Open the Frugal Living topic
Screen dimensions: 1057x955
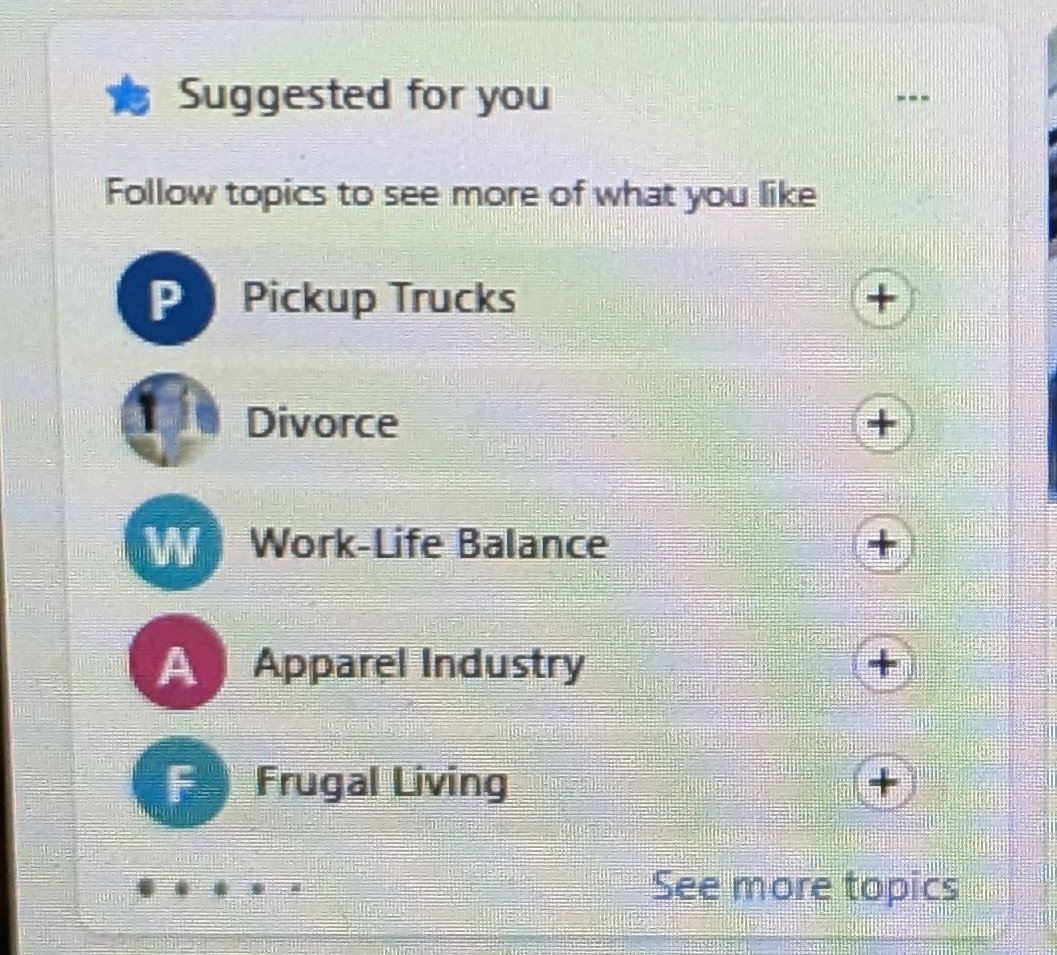381,782
